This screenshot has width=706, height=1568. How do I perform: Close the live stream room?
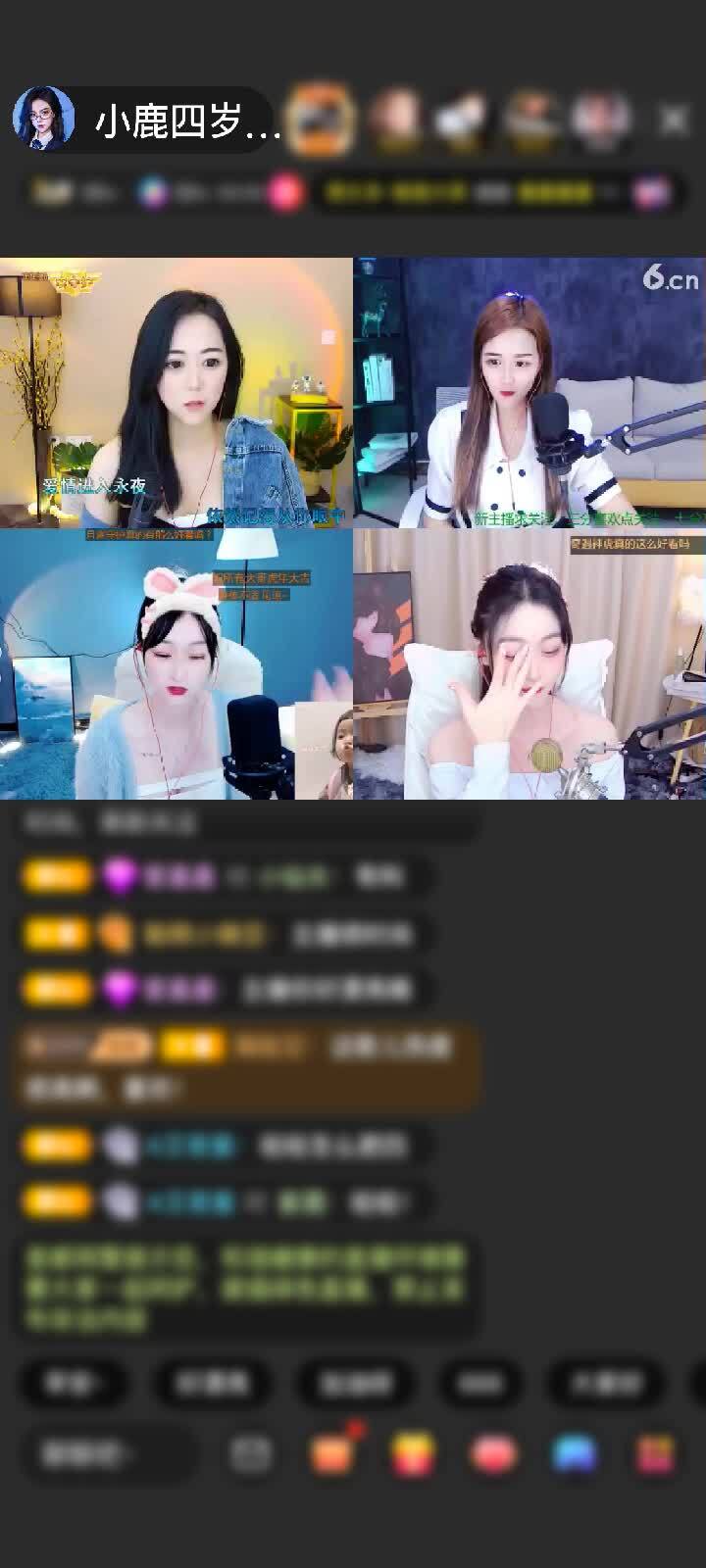pos(674,120)
